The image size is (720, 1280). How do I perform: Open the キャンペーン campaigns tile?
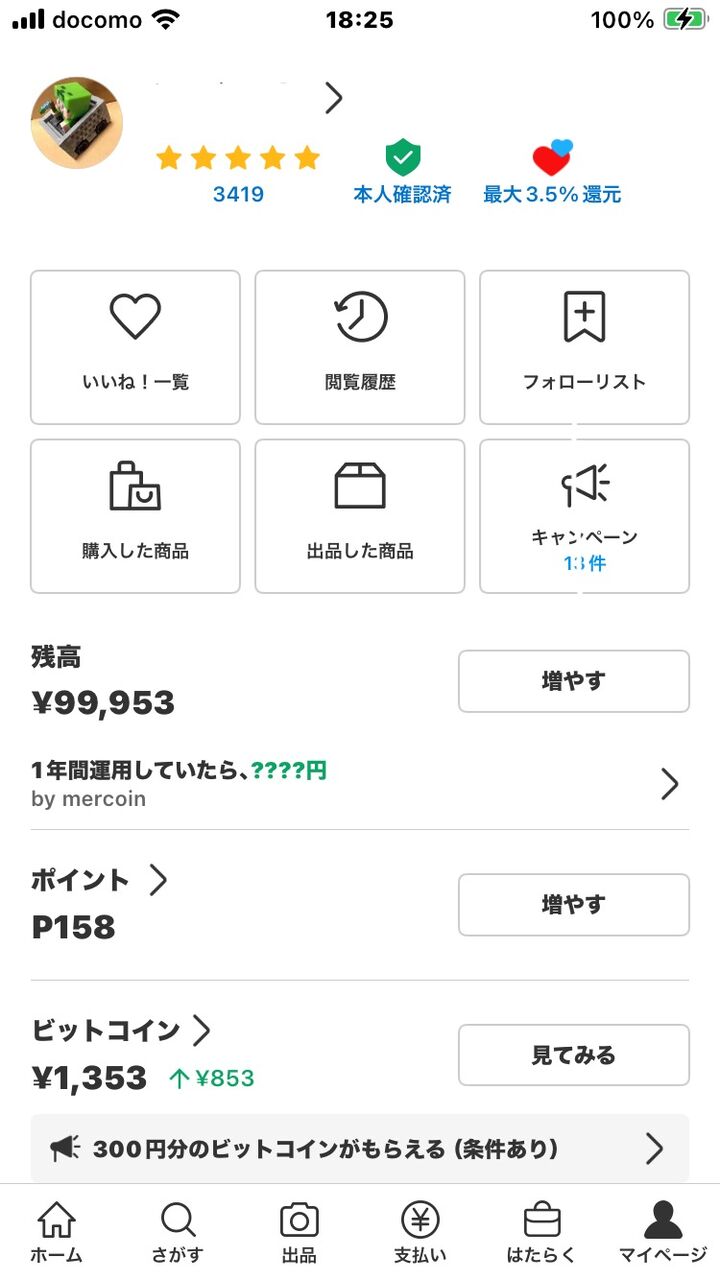click(x=584, y=516)
